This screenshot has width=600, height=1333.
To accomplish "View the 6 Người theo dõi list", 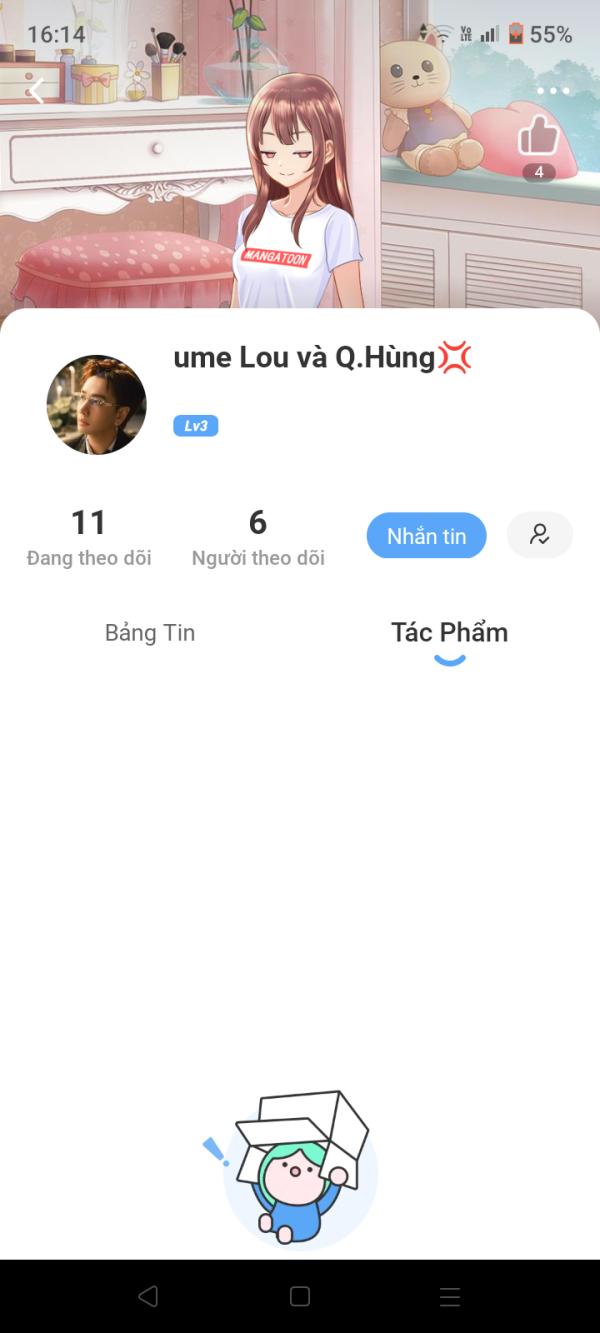I will pyautogui.click(x=258, y=538).
